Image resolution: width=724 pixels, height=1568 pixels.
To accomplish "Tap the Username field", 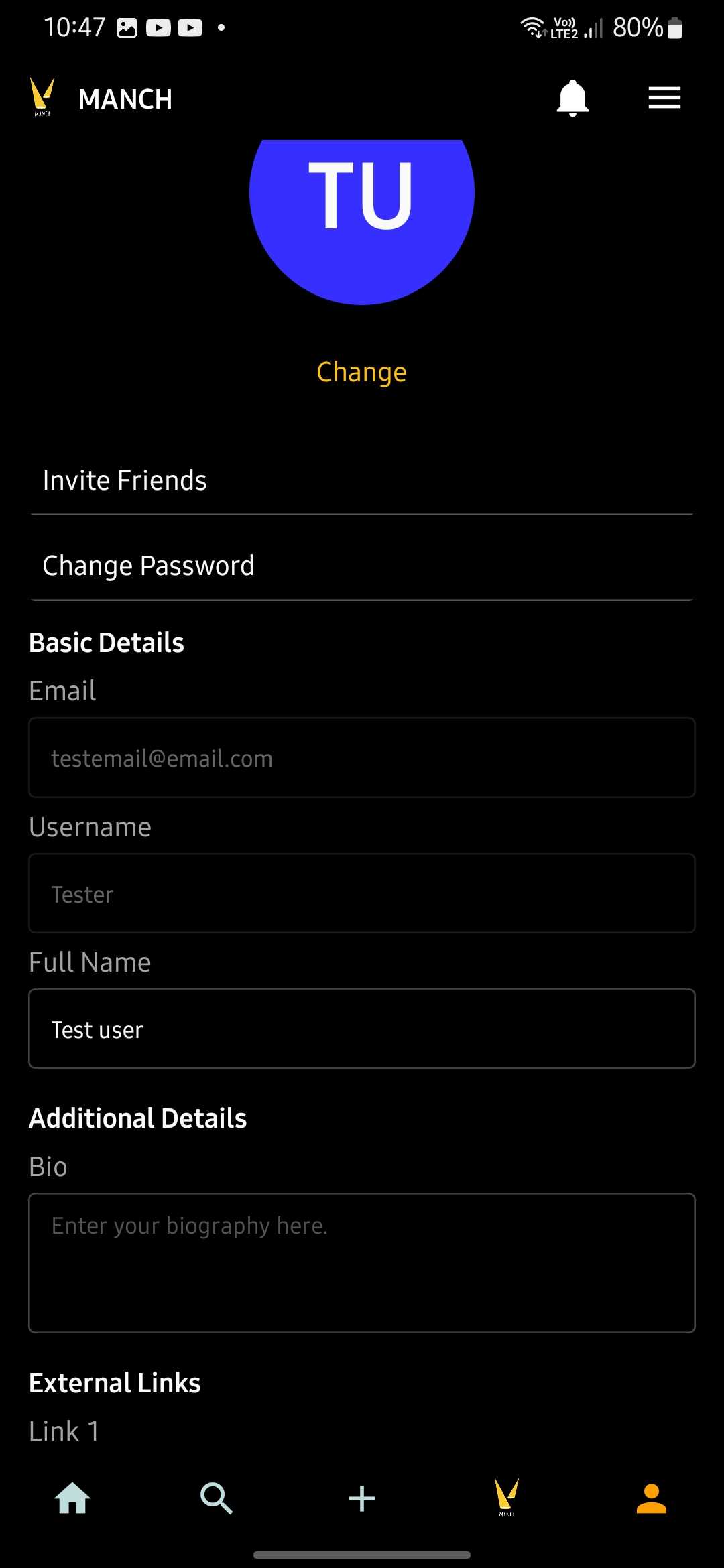I will pyautogui.click(x=362, y=893).
